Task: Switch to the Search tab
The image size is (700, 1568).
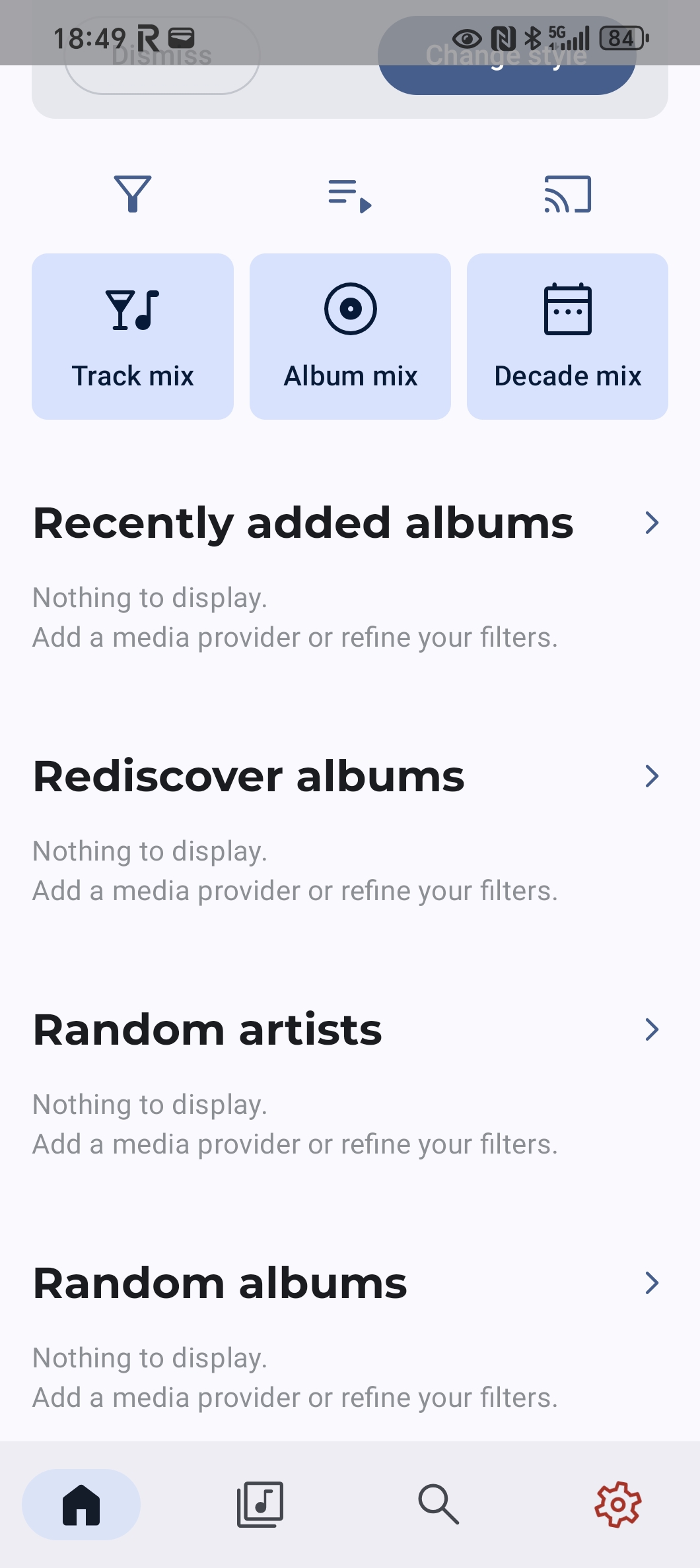Action: pos(438,1505)
